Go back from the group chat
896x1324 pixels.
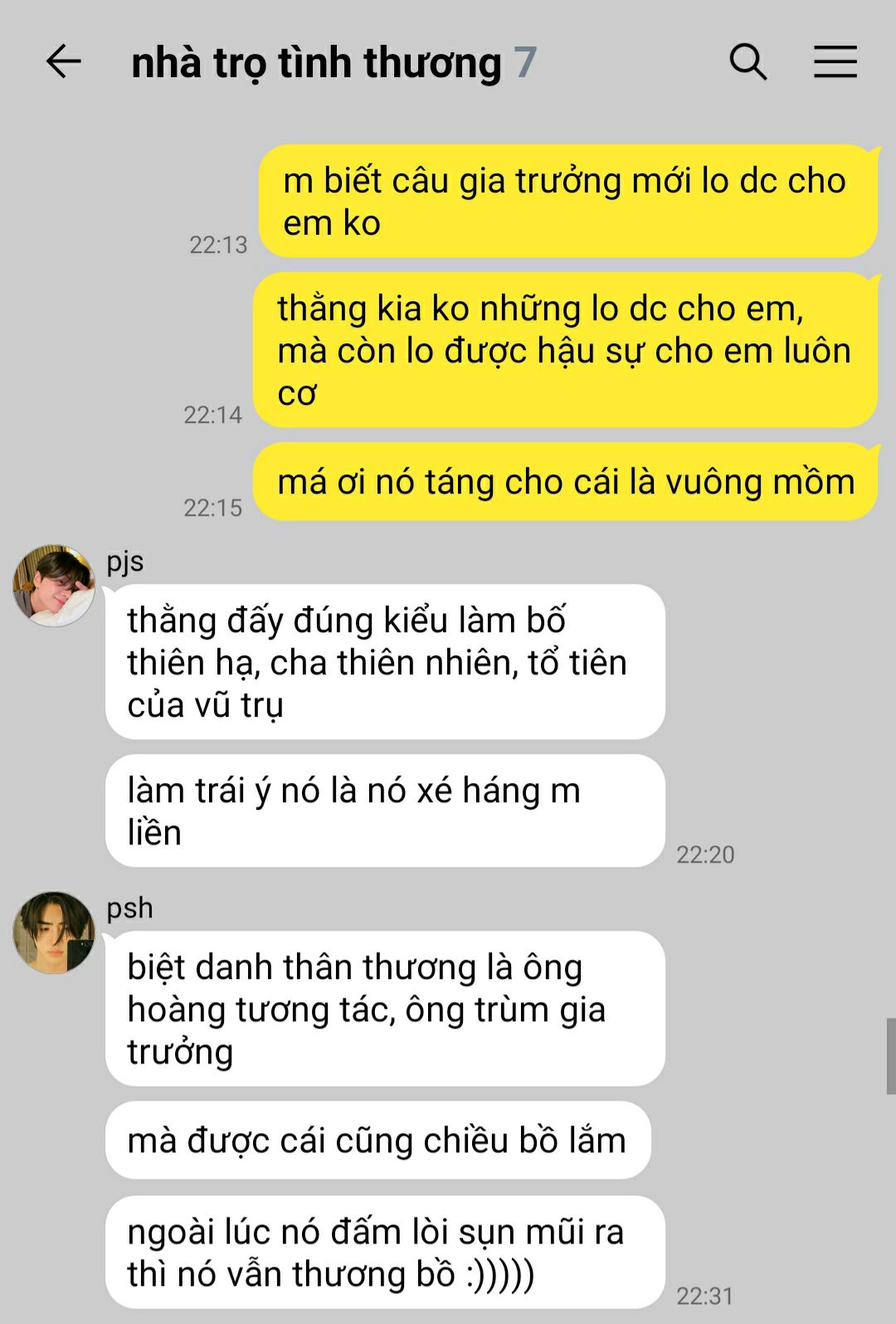click(63, 62)
